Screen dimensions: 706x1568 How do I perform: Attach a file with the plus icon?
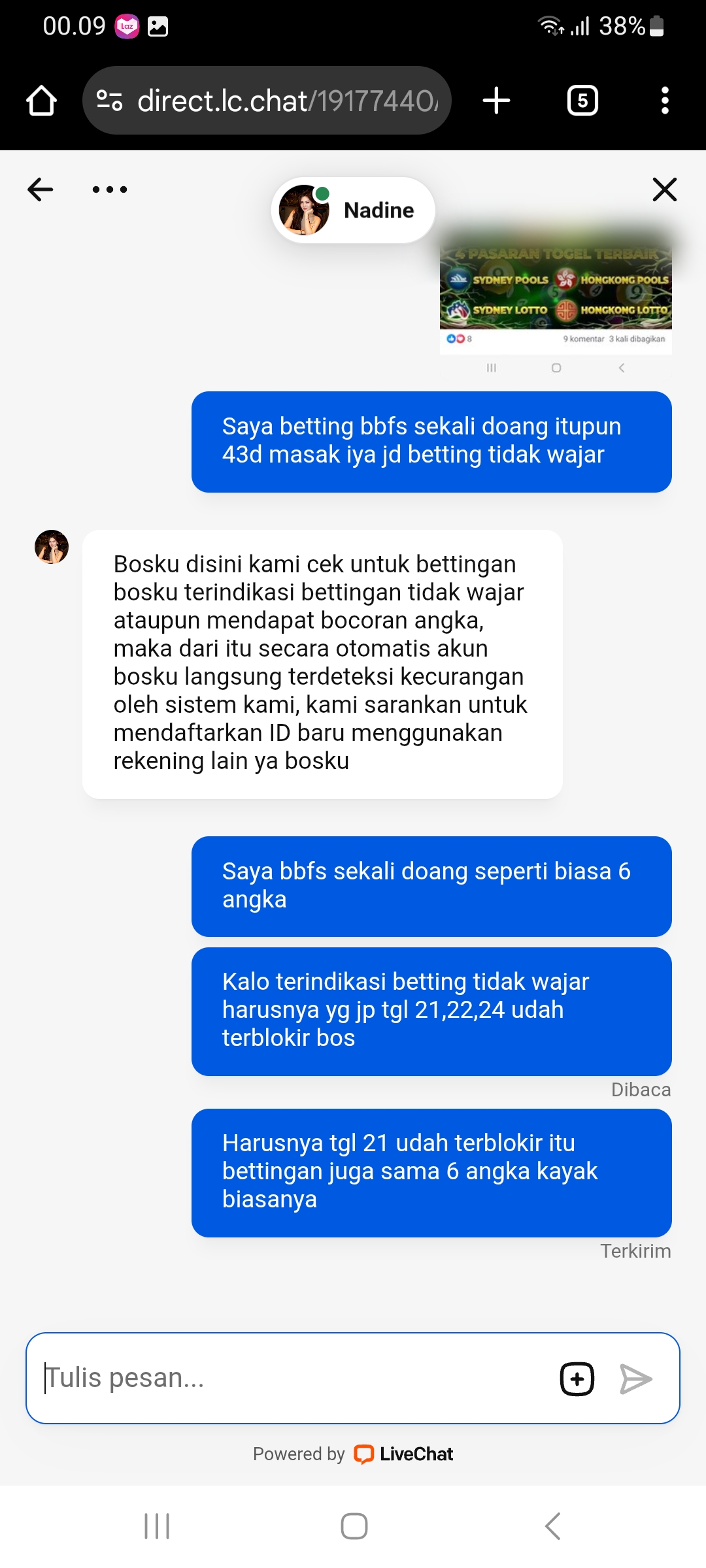pyautogui.click(x=577, y=1379)
